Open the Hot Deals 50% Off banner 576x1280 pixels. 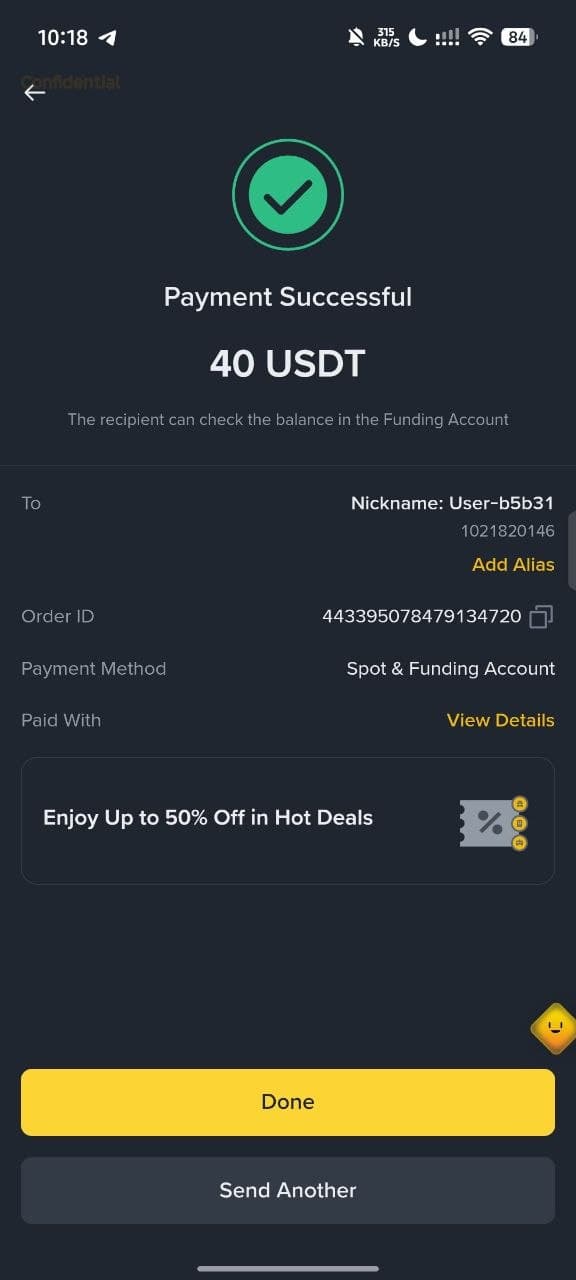point(288,820)
